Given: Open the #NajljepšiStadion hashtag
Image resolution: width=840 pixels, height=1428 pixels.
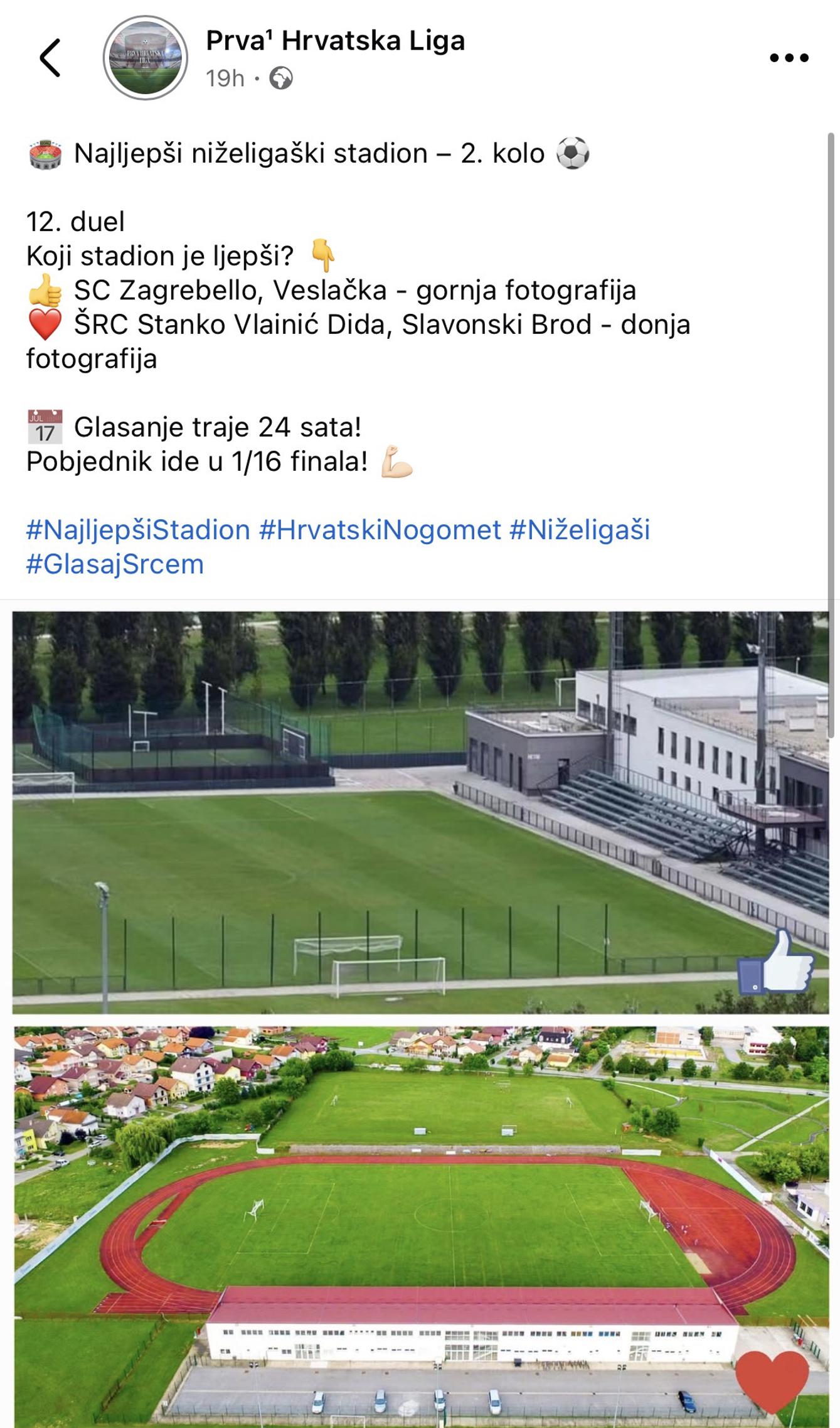Looking at the screenshot, I should click(x=138, y=530).
